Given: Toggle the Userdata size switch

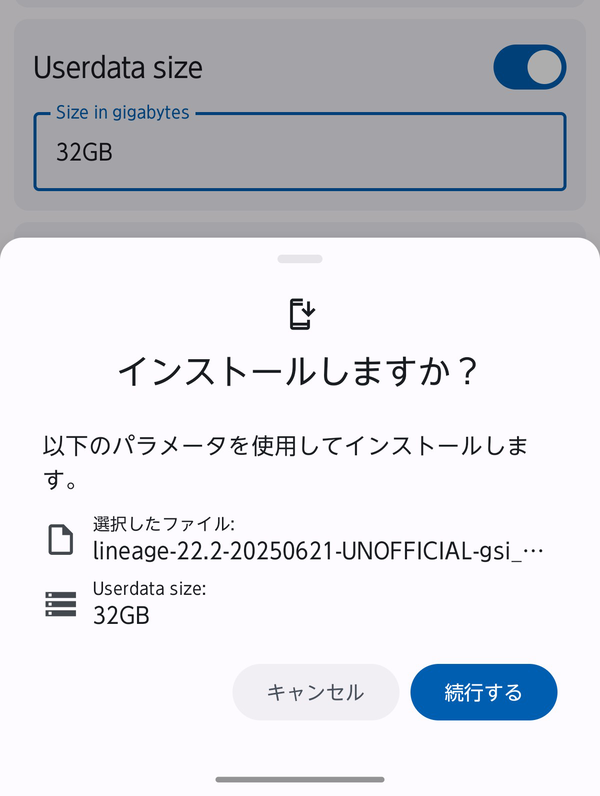Looking at the screenshot, I should [529, 68].
